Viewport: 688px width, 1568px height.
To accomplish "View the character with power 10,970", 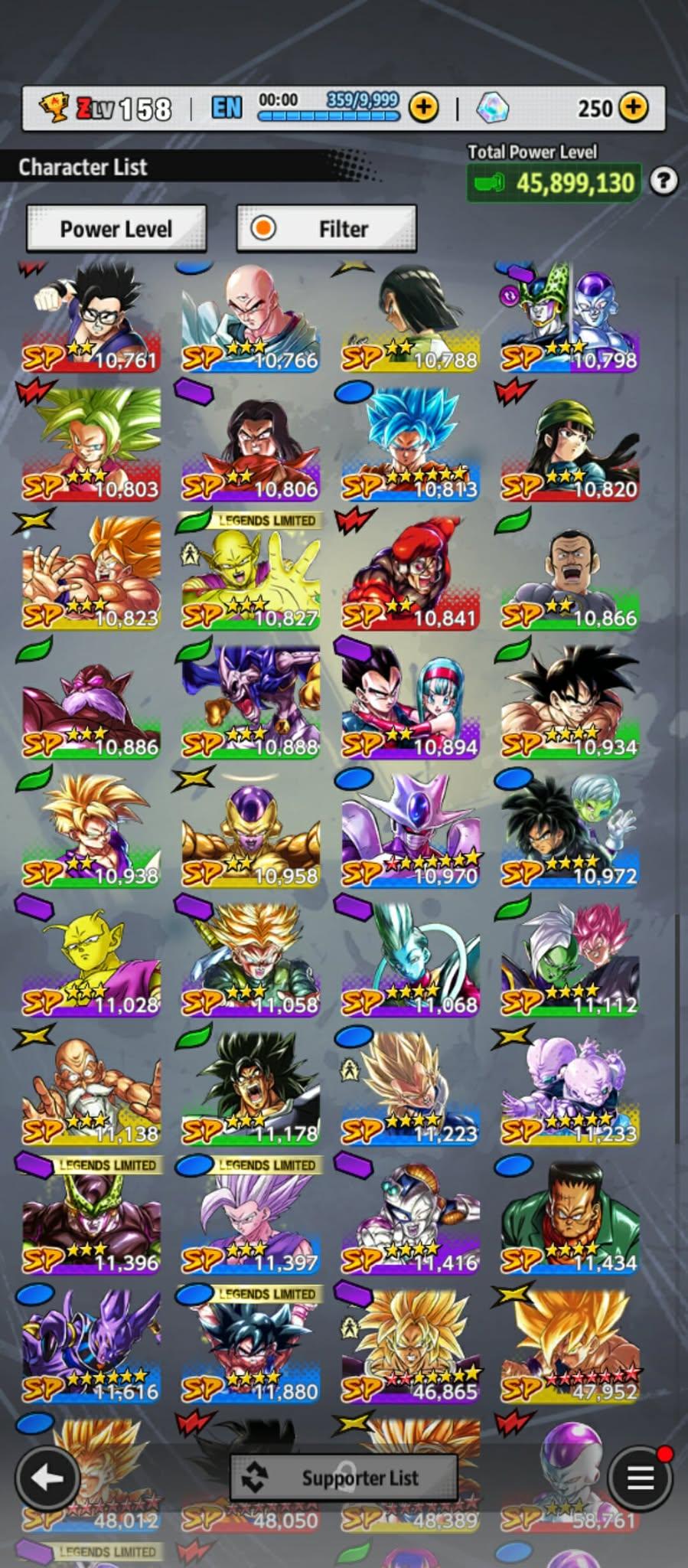I will [x=410, y=832].
